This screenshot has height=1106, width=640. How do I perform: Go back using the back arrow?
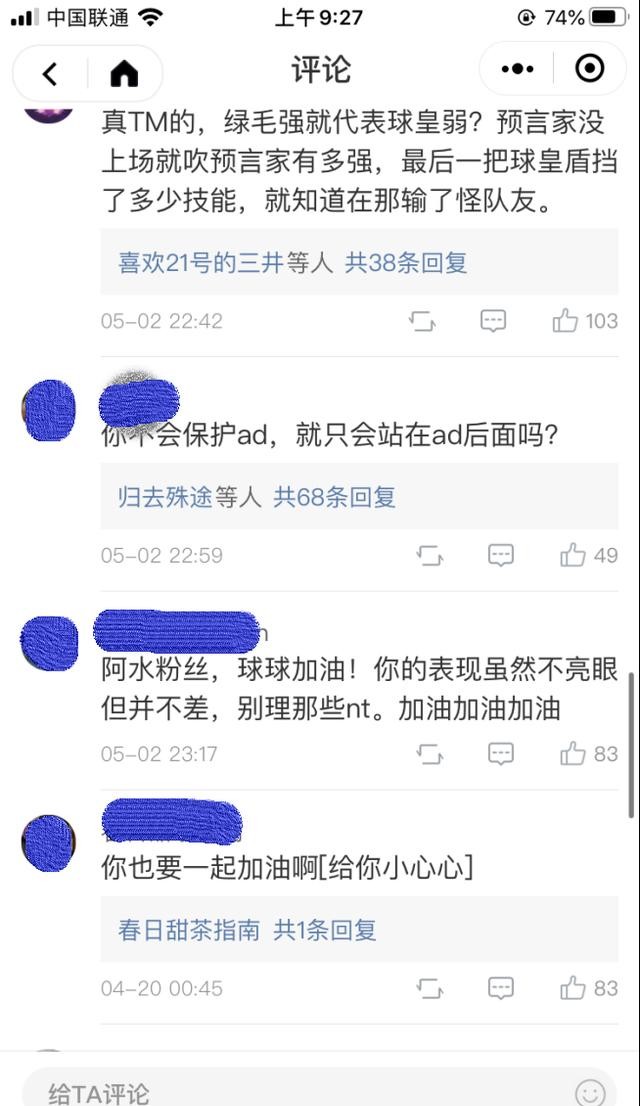pyautogui.click(x=49, y=73)
